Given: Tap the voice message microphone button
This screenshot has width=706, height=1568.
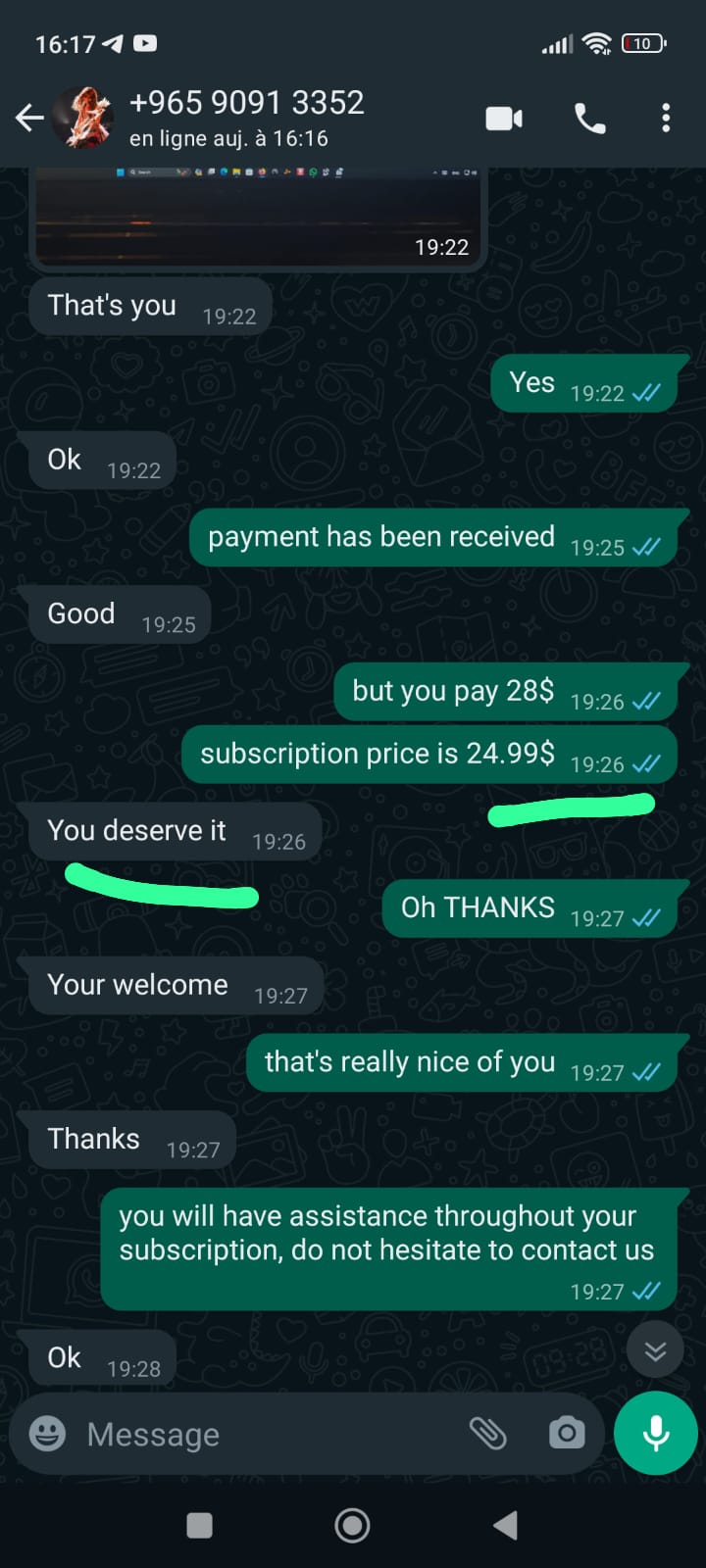Looking at the screenshot, I should pyautogui.click(x=656, y=1433).
